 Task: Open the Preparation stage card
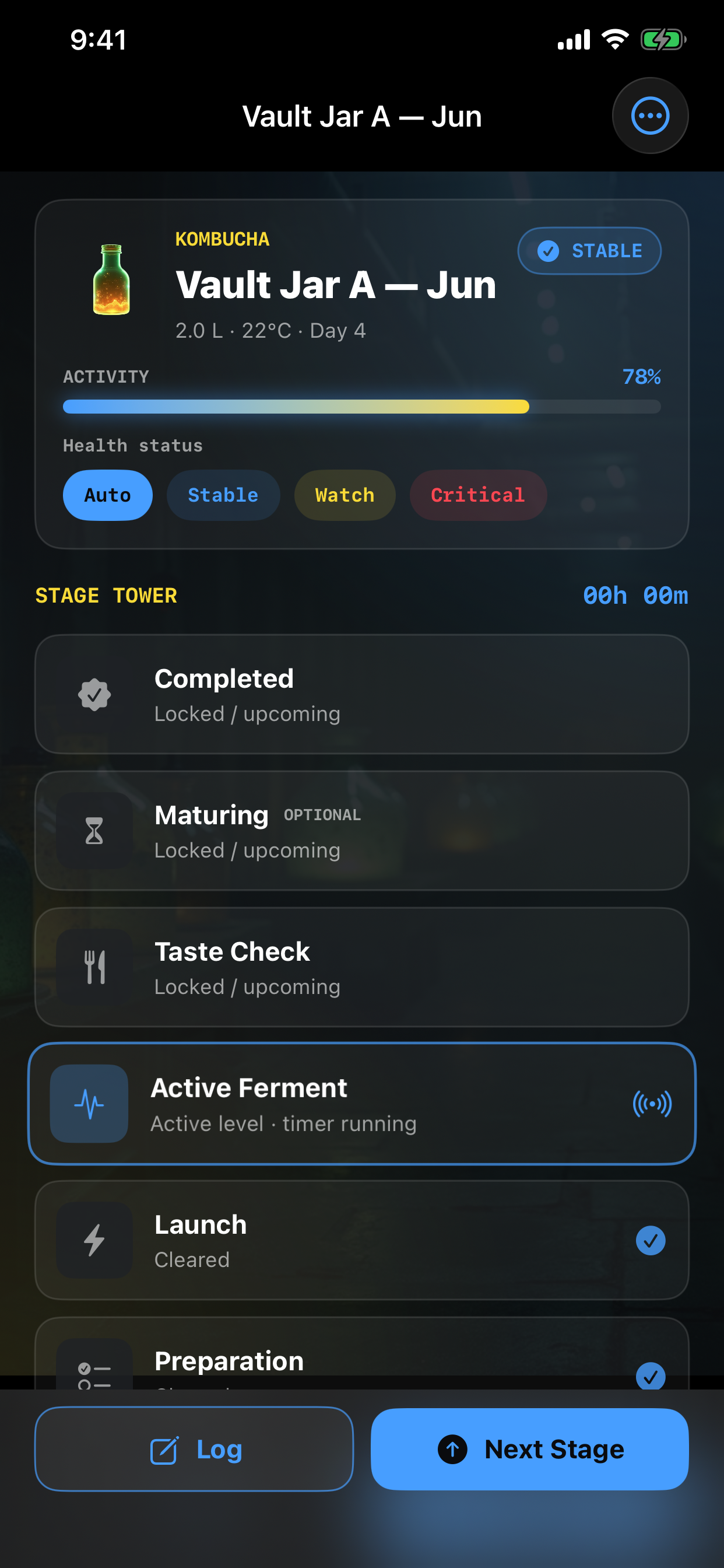pyautogui.click(x=362, y=1353)
